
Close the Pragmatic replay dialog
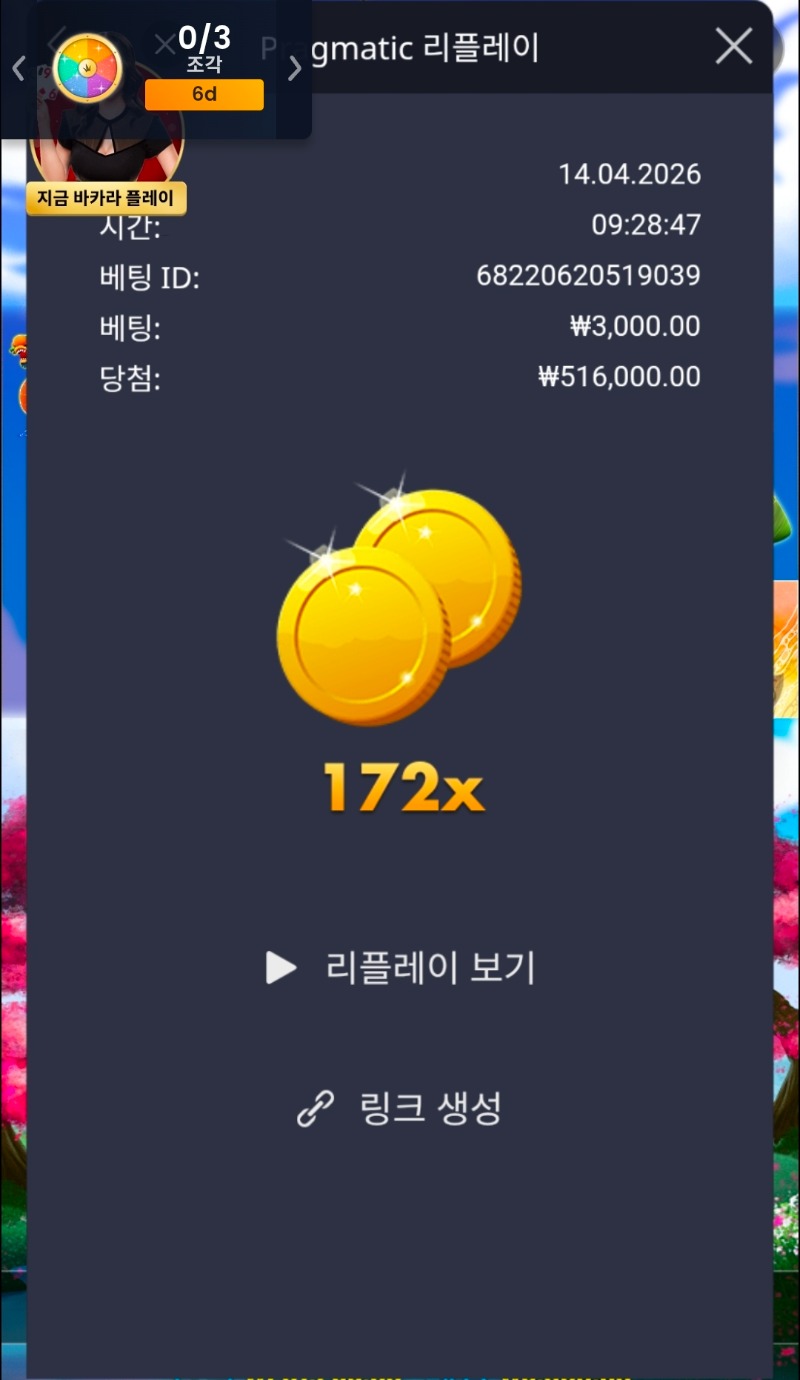[734, 46]
